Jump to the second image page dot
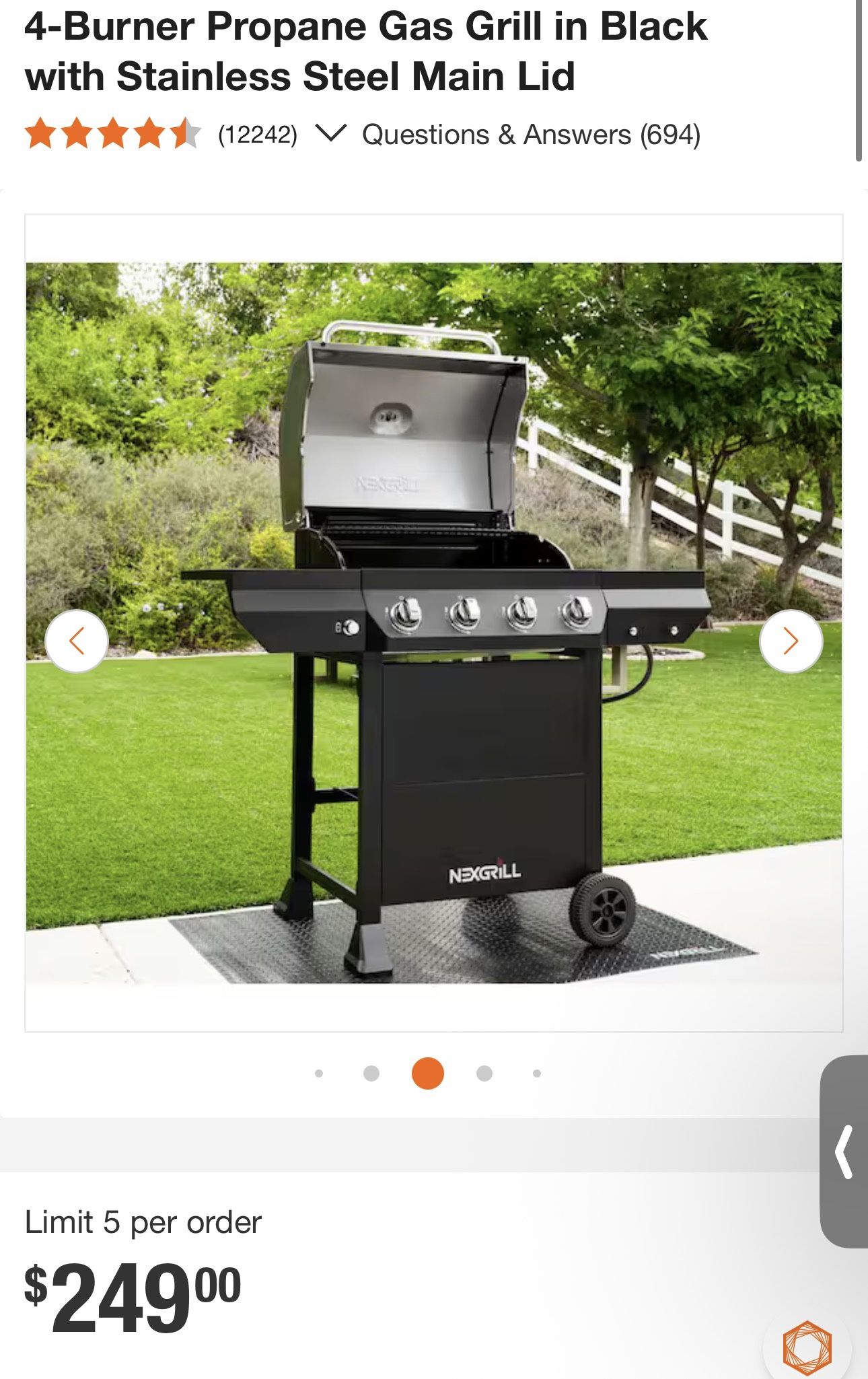868x1379 pixels. 371,1073
